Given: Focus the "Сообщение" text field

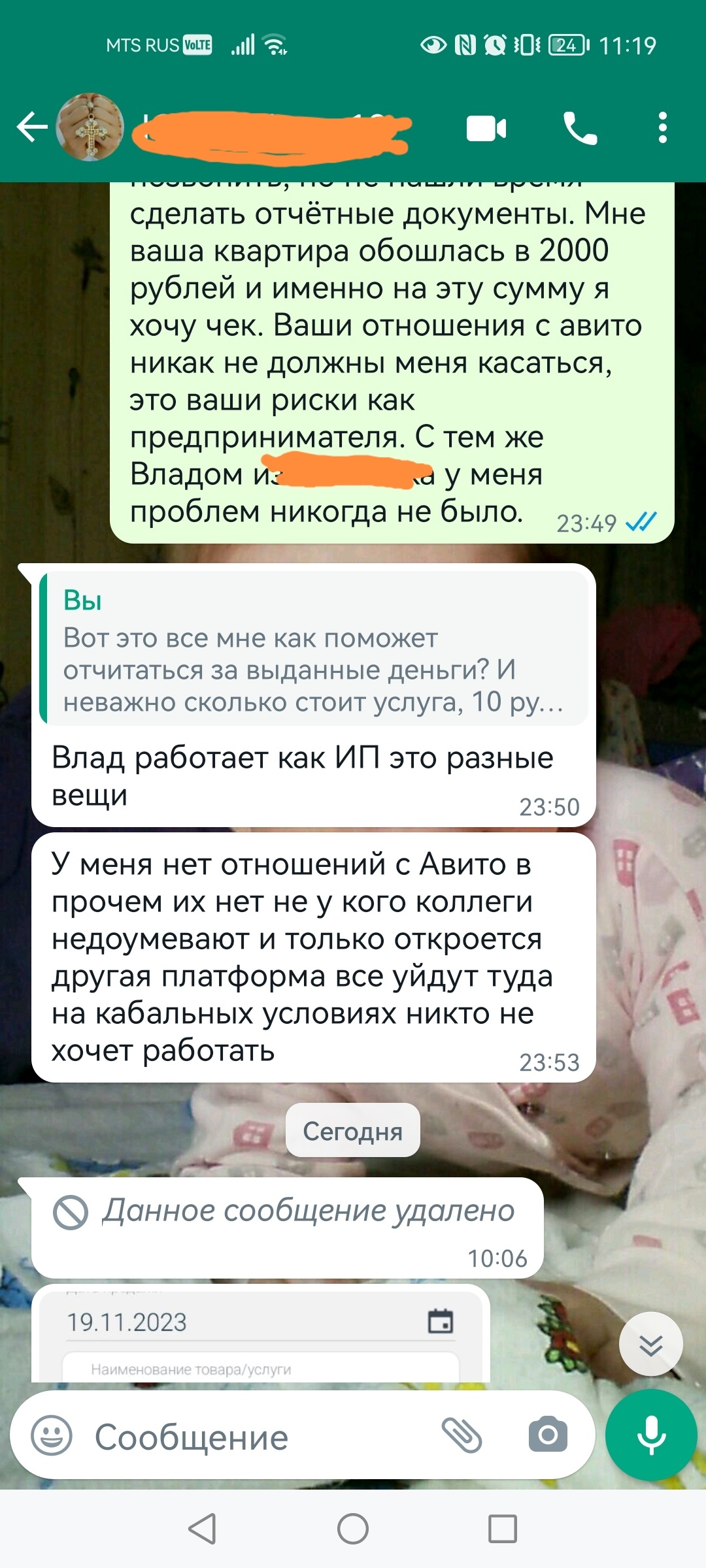Looking at the screenshot, I should pyautogui.click(x=255, y=1437).
